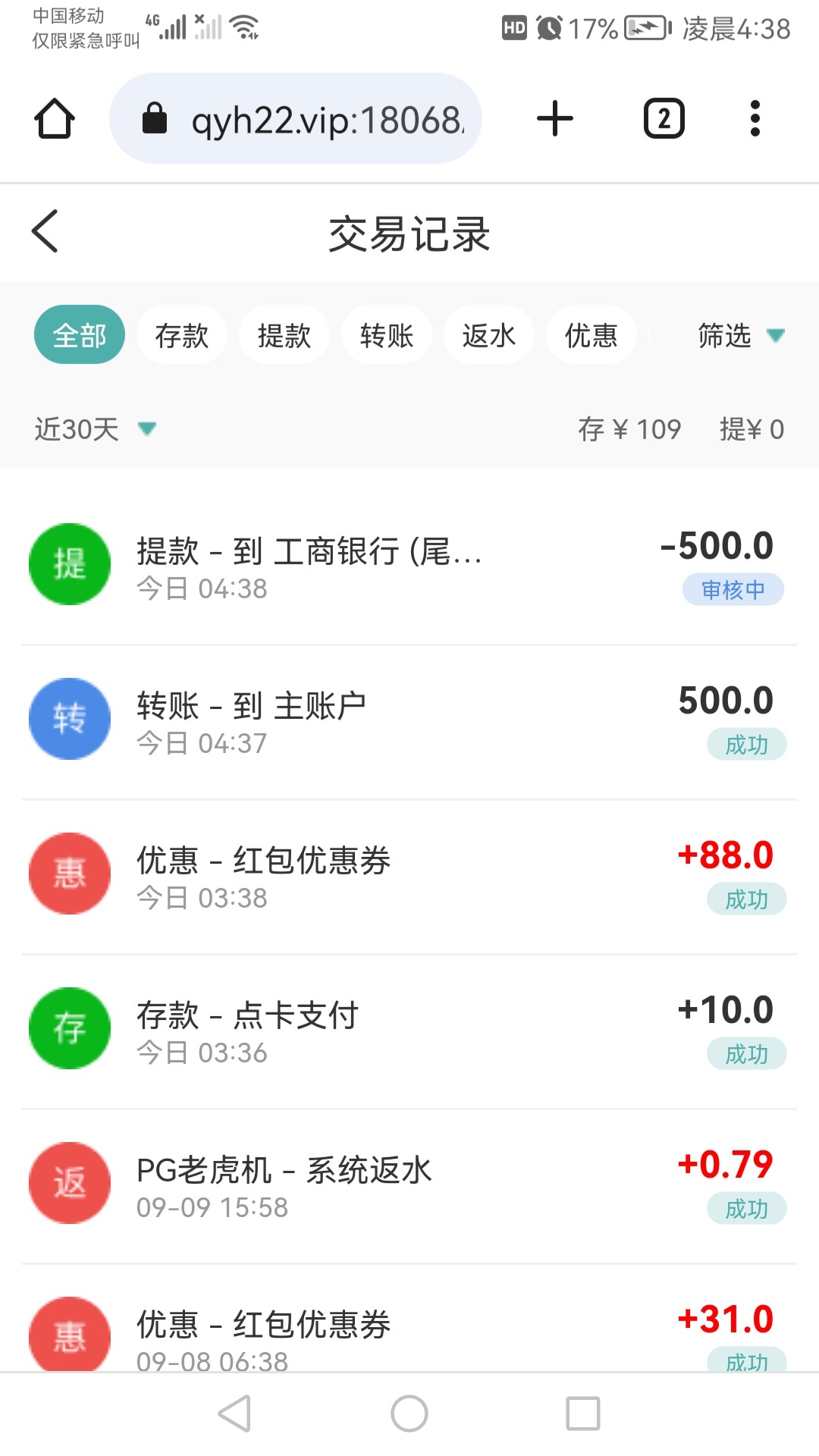Open the 筛选 filter dropdown
Viewport: 819px width, 1456px height.
tap(738, 334)
